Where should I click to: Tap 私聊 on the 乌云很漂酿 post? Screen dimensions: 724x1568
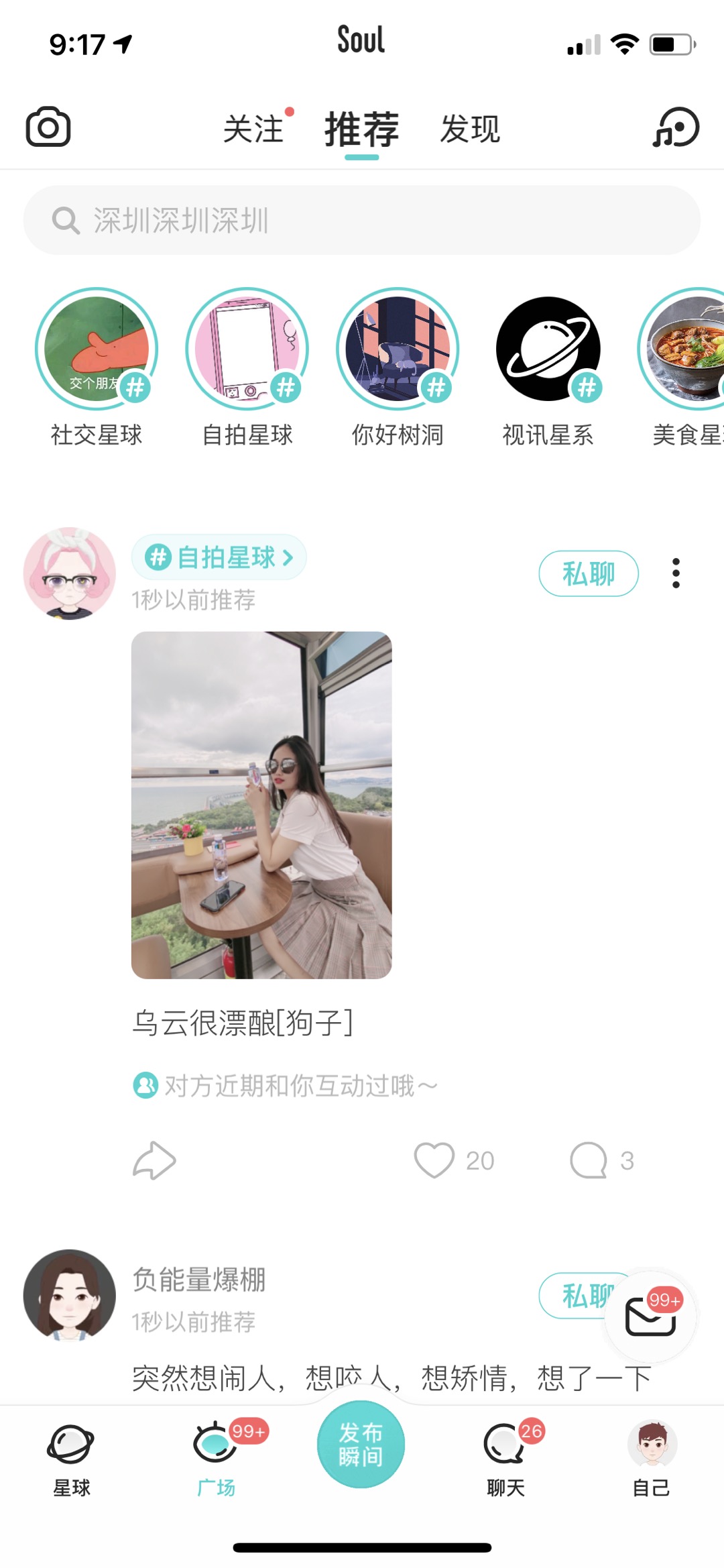pos(589,573)
